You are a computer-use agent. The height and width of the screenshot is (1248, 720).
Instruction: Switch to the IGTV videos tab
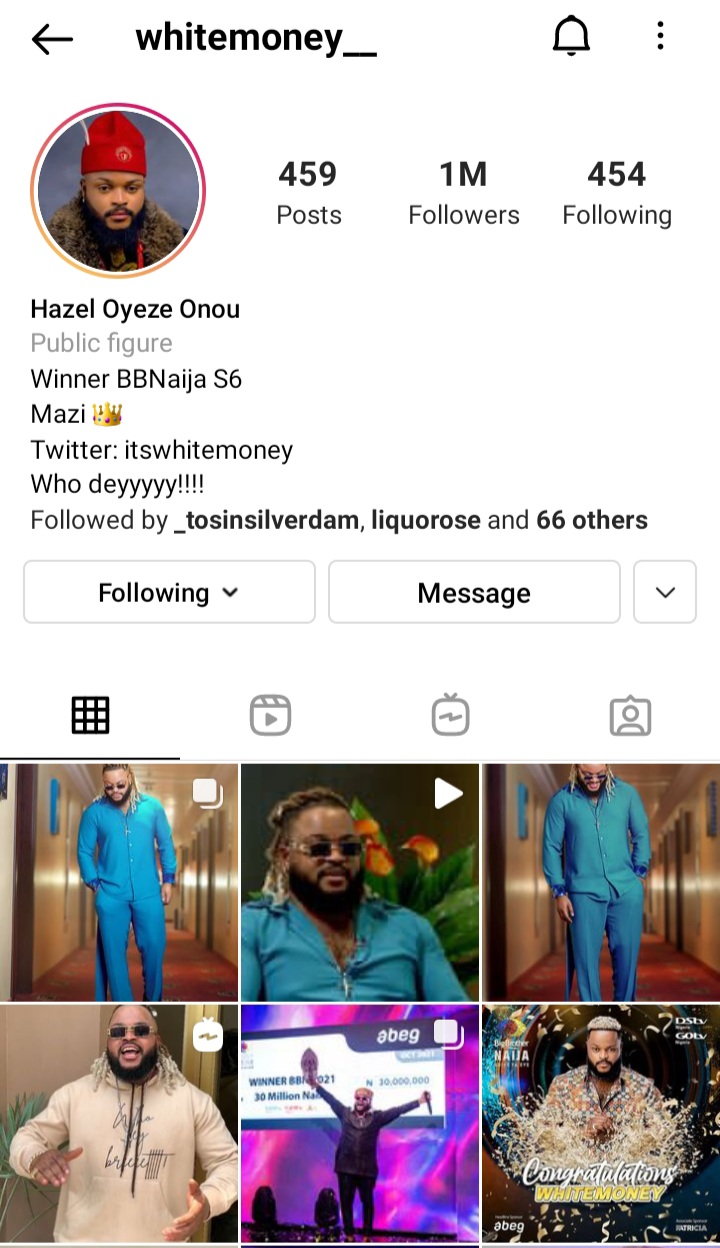450,716
